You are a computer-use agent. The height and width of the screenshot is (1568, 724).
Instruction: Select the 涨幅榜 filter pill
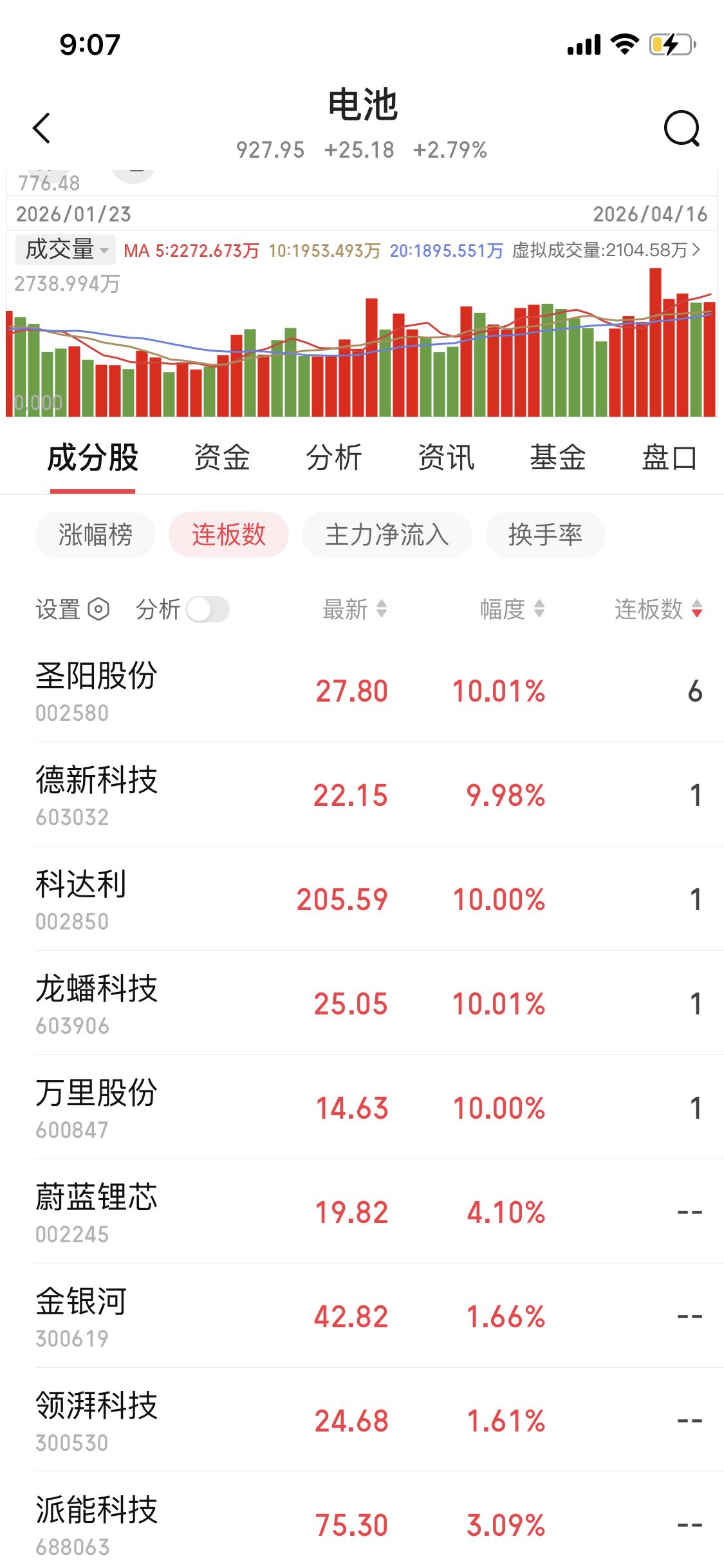94,534
